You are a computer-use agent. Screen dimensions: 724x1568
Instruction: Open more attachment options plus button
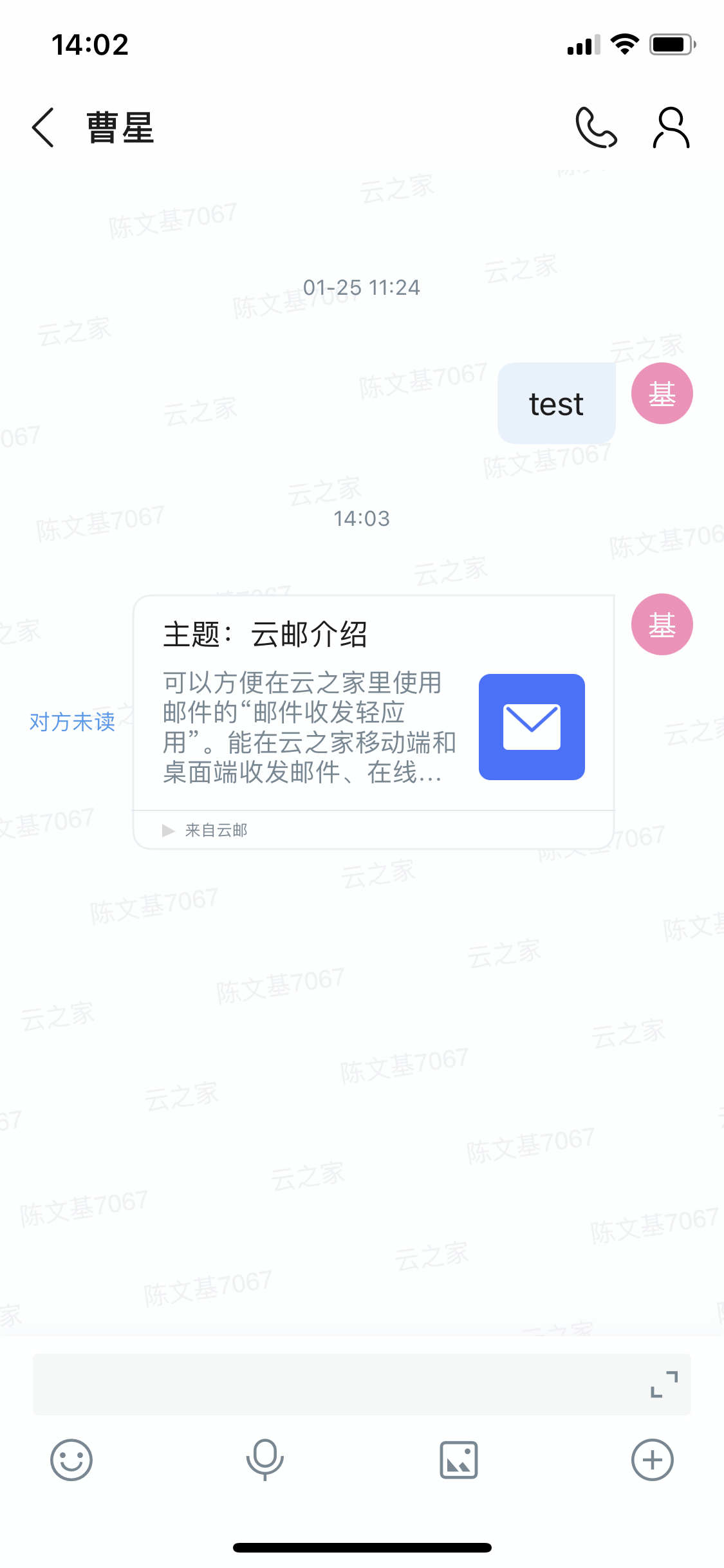click(653, 1459)
